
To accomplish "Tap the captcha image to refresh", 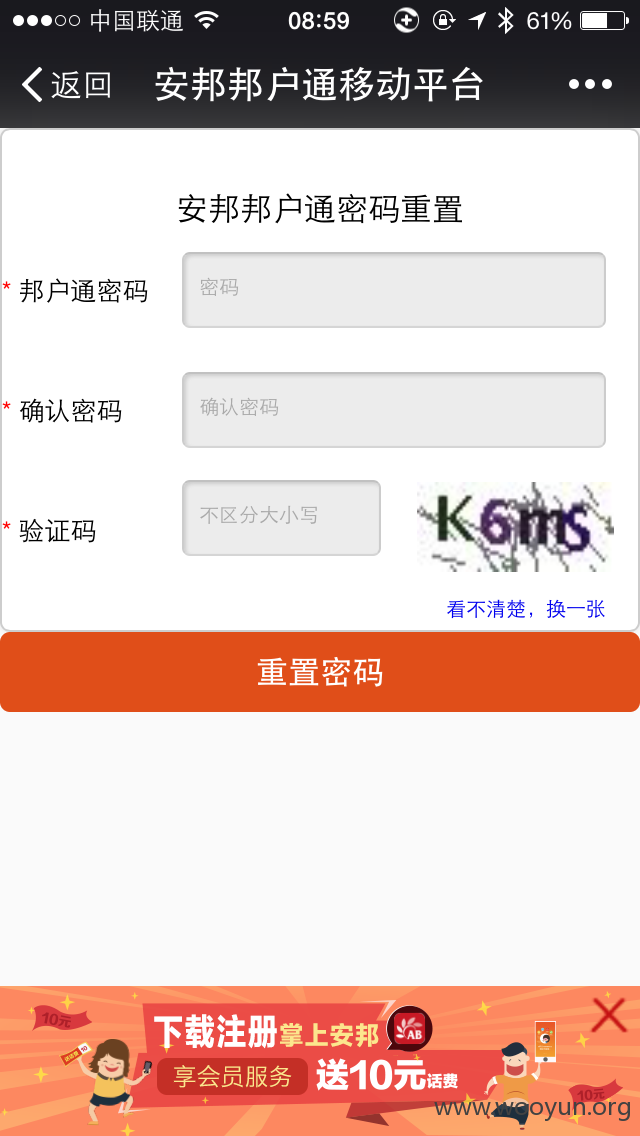I will (515, 527).
